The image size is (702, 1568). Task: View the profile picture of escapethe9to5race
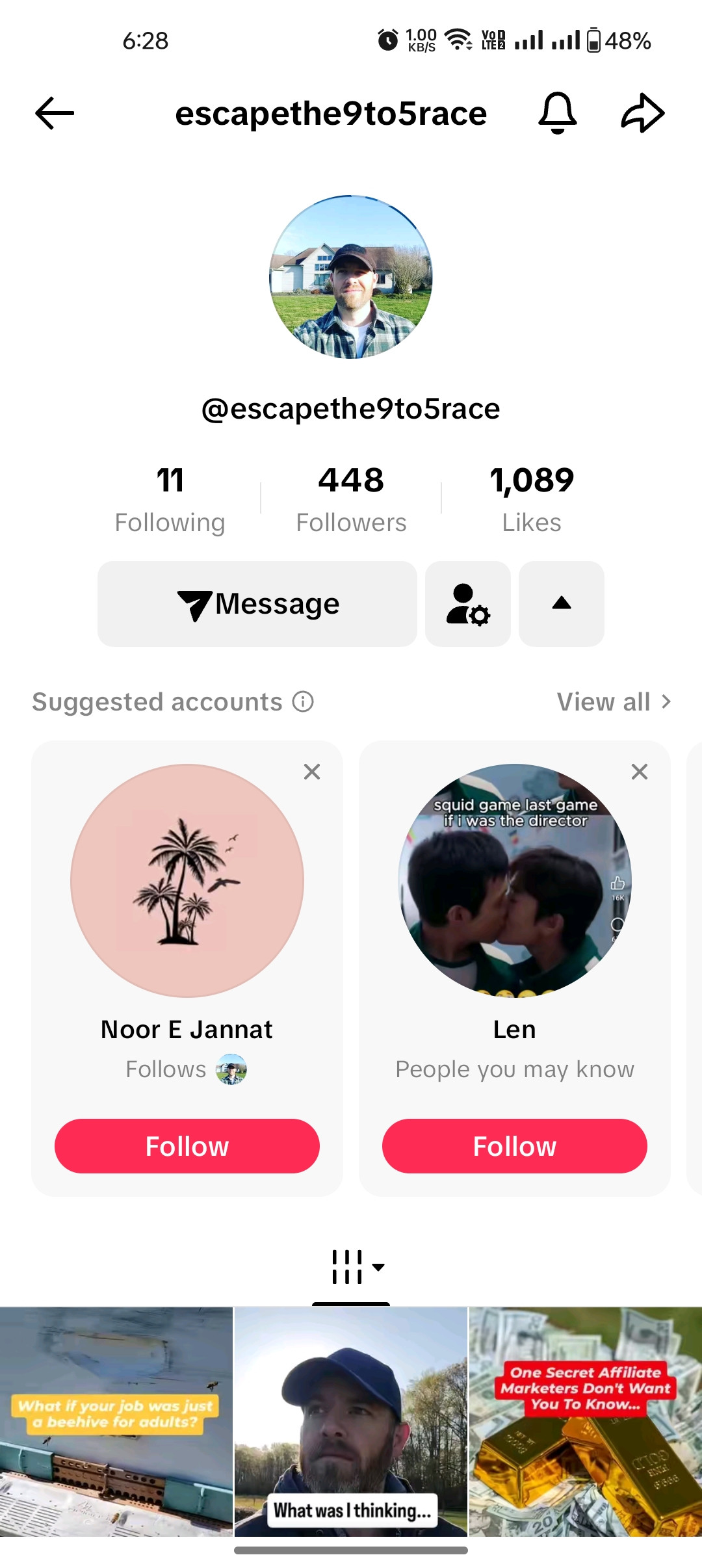pyautogui.click(x=351, y=277)
